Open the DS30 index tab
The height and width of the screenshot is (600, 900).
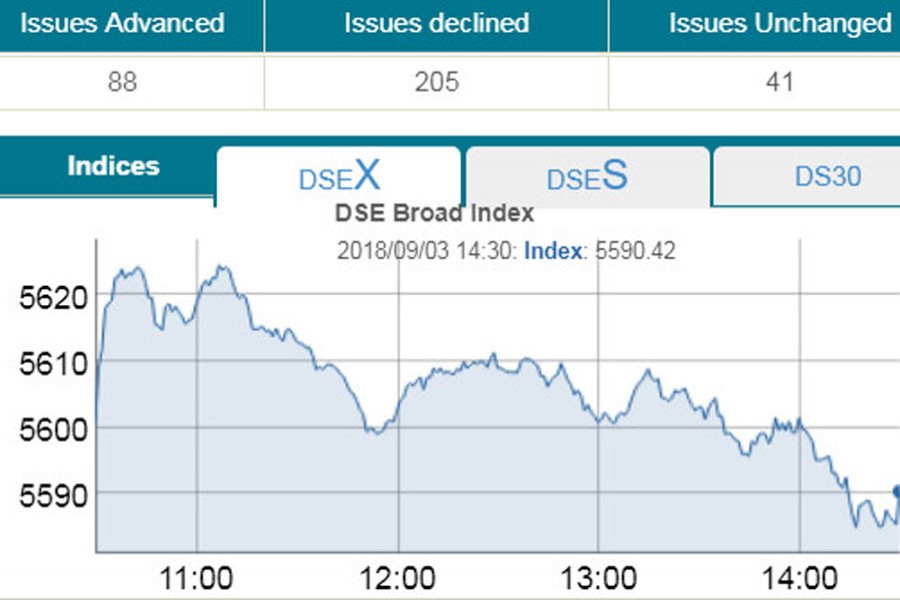(826, 176)
